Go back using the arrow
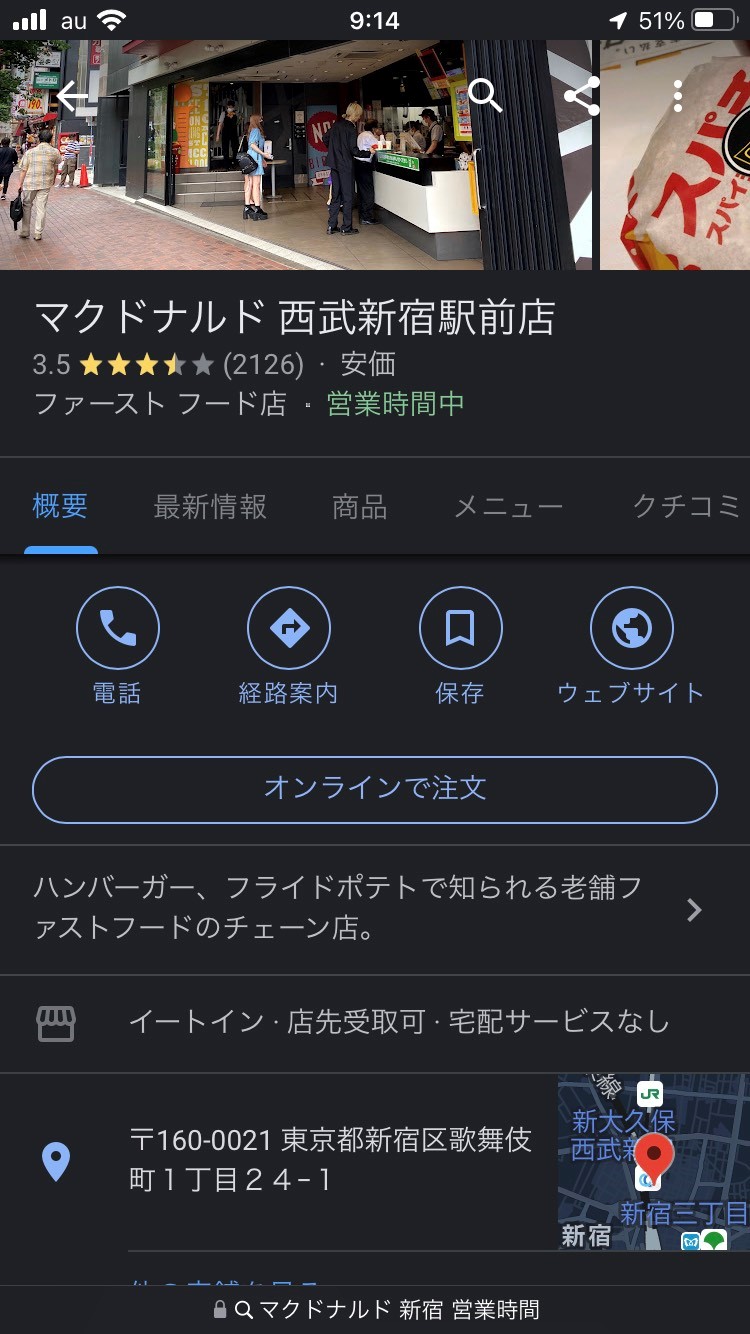This screenshot has width=750, height=1334. coord(73,96)
